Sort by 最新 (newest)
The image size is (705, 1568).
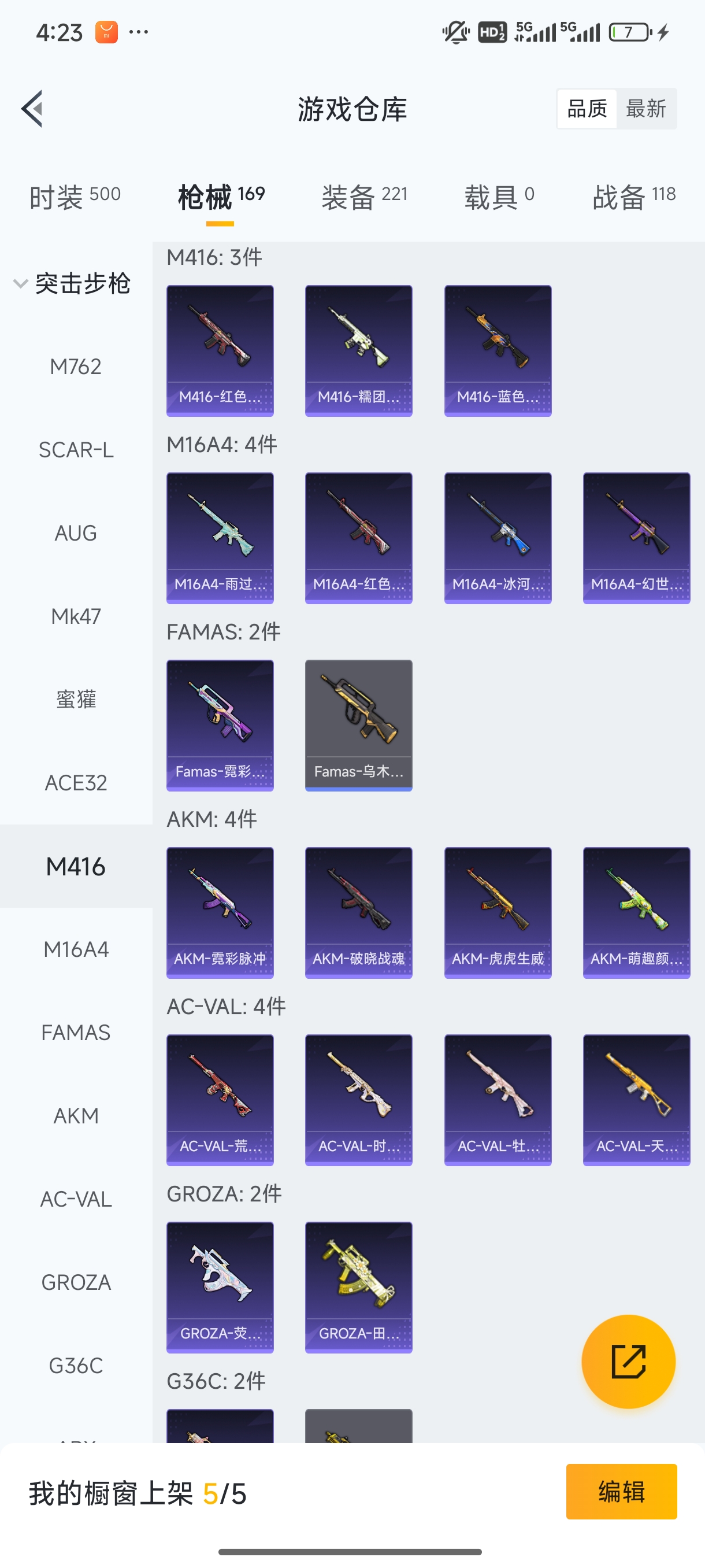(x=645, y=109)
